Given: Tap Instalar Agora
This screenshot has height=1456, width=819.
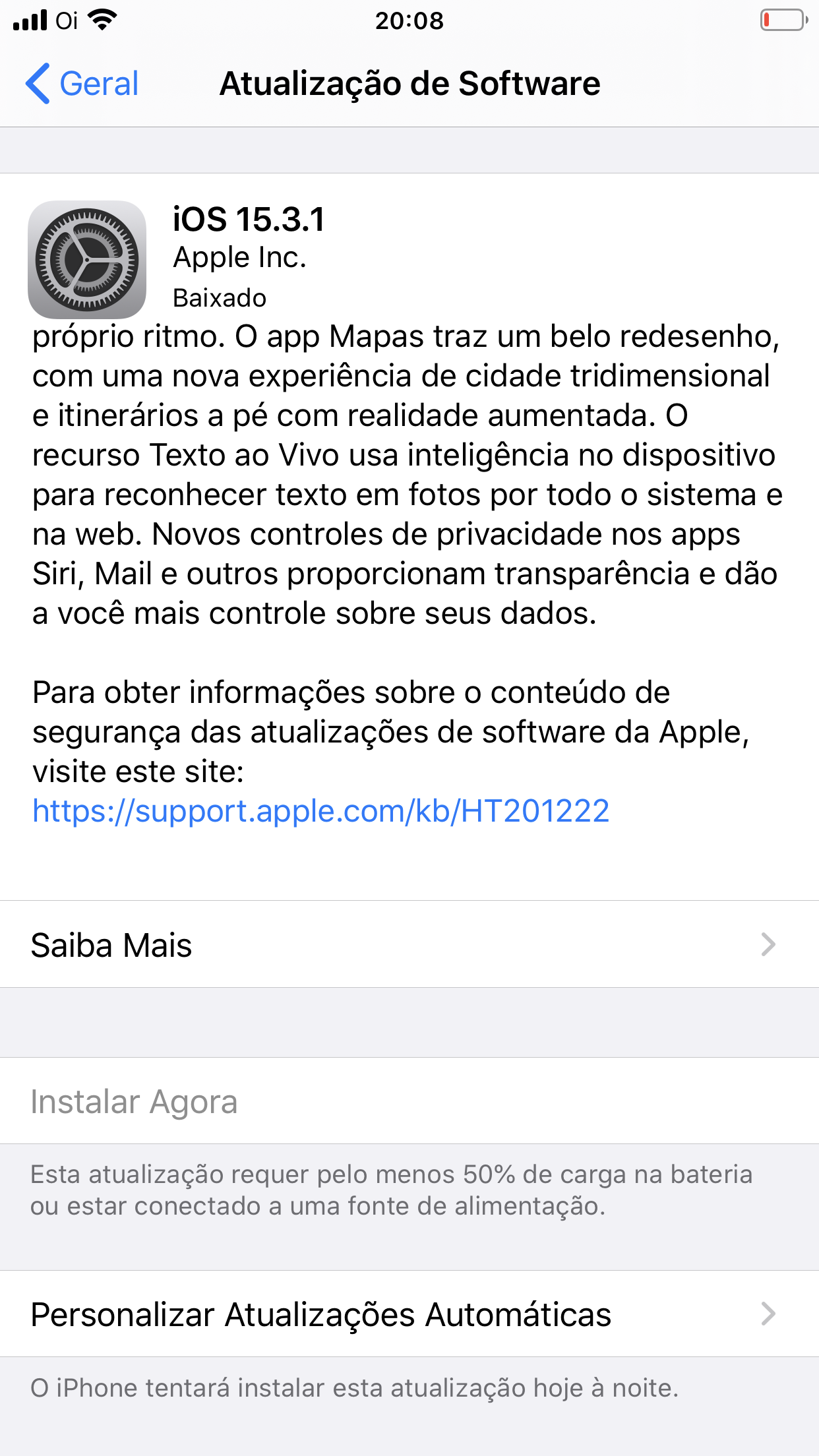Looking at the screenshot, I should click(x=135, y=1102).
